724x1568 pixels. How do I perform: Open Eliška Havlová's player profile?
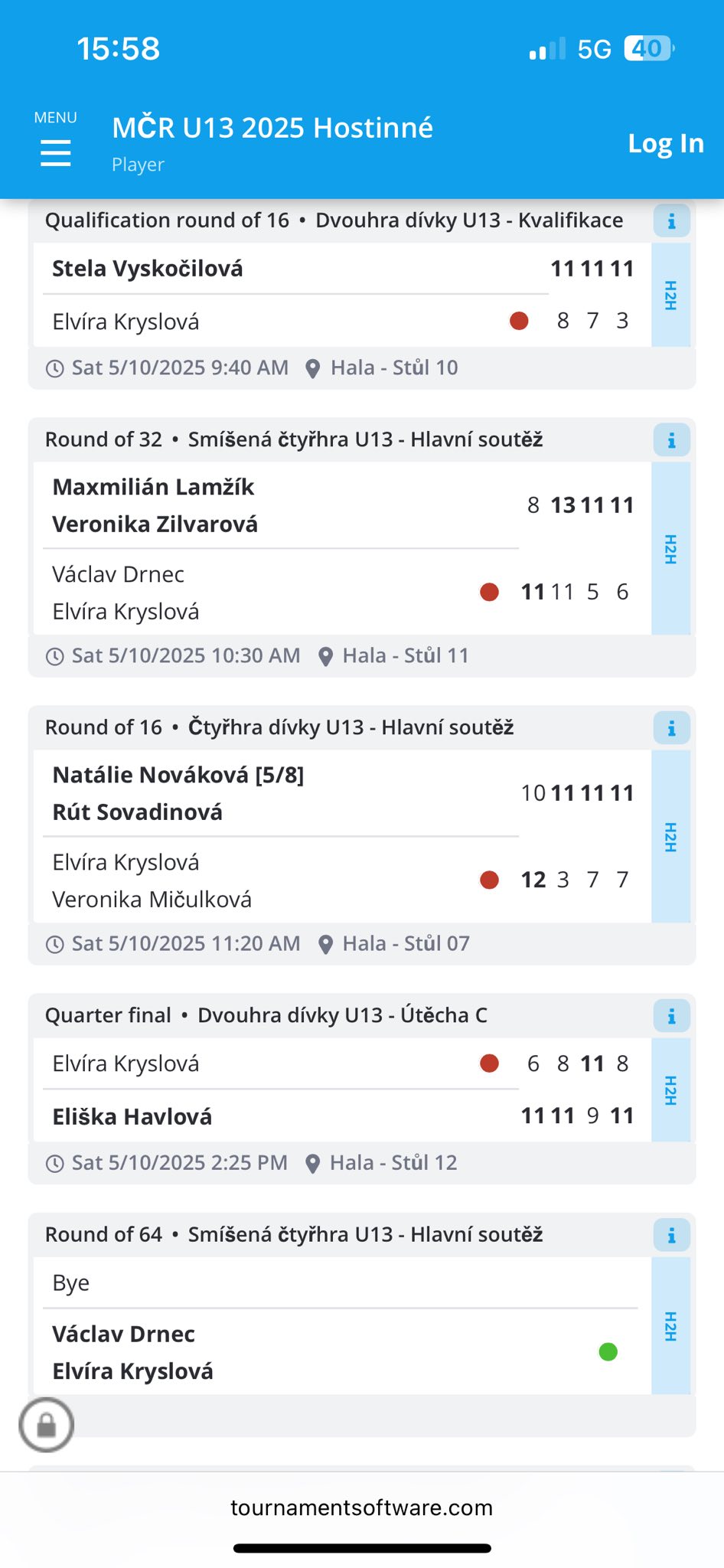(x=132, y=1117)
